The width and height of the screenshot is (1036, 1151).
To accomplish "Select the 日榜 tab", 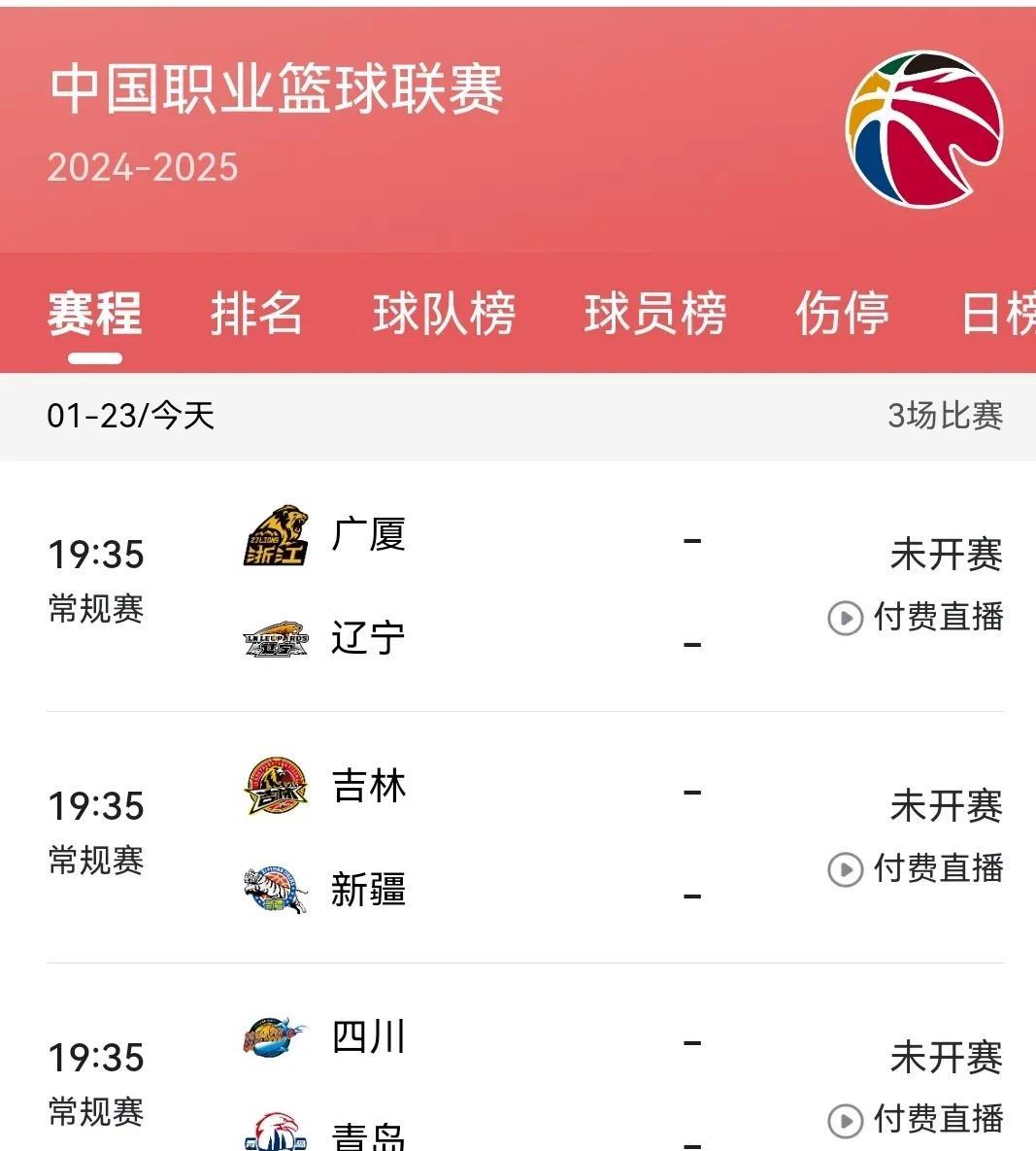I will (1000, 315).
